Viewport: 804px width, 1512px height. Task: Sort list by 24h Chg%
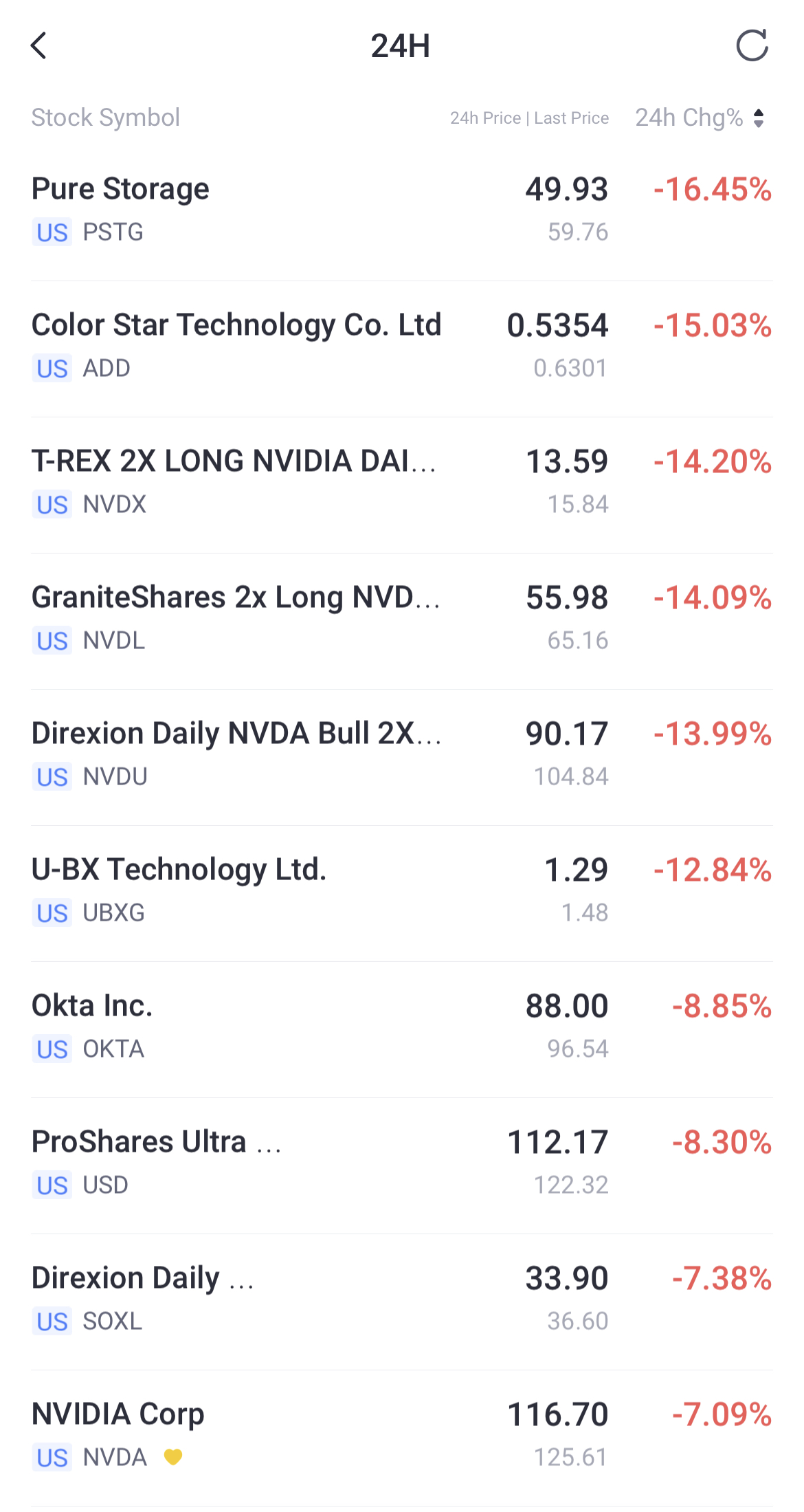700,118
